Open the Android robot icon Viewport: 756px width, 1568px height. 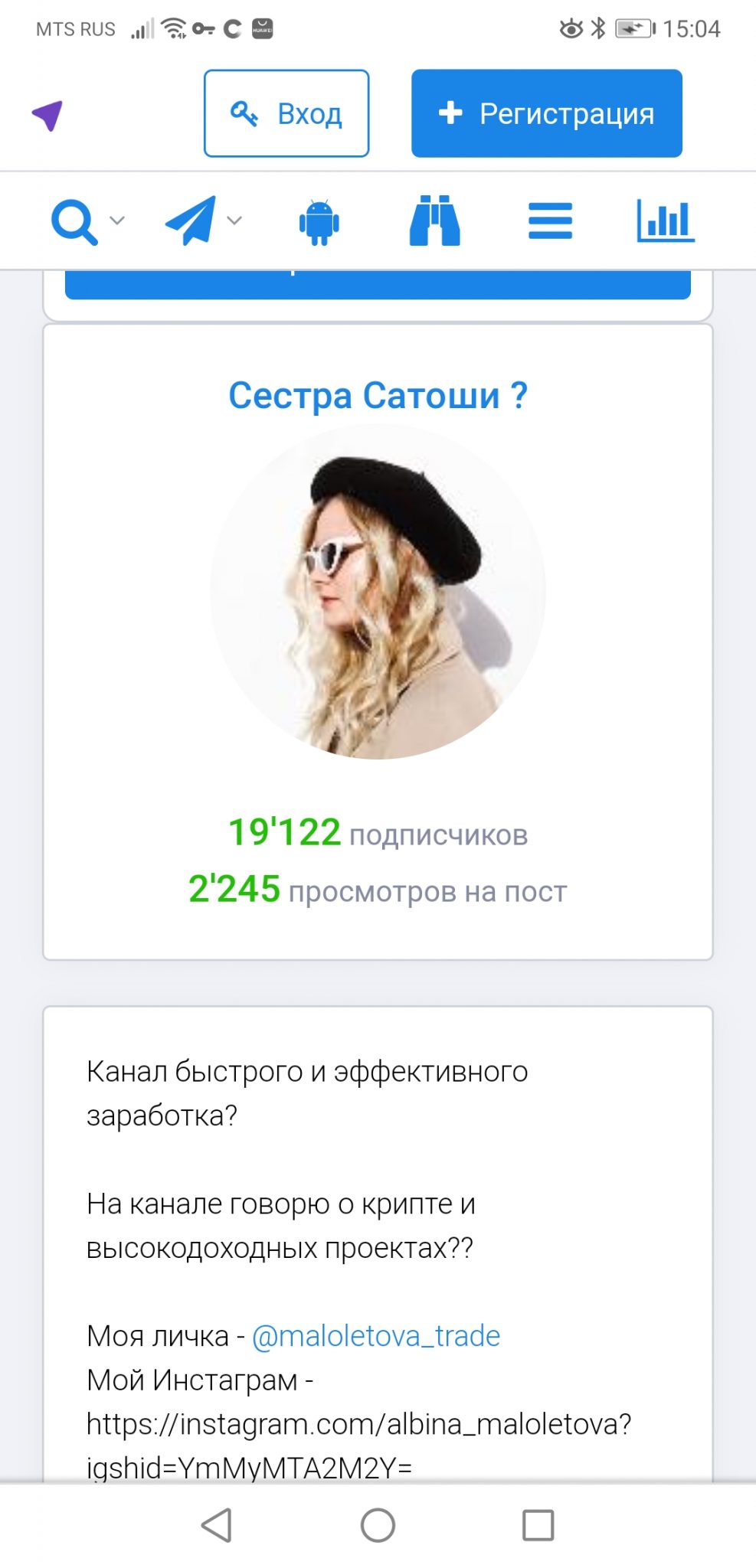[319, 221]
